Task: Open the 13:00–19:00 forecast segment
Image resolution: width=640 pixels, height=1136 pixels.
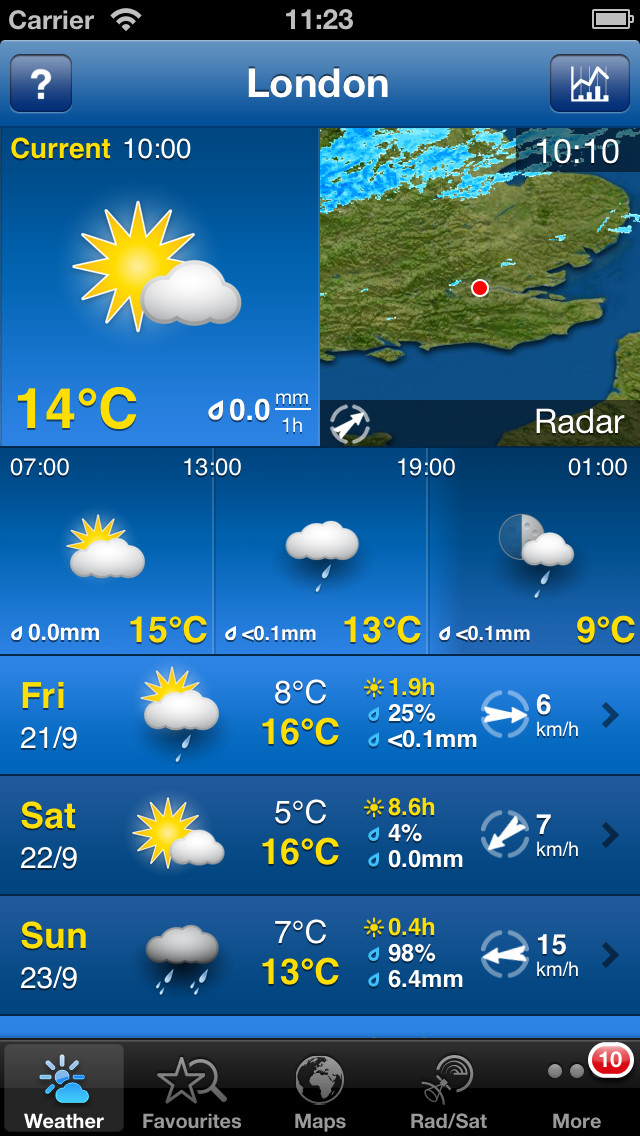Action: click(320, 551)
